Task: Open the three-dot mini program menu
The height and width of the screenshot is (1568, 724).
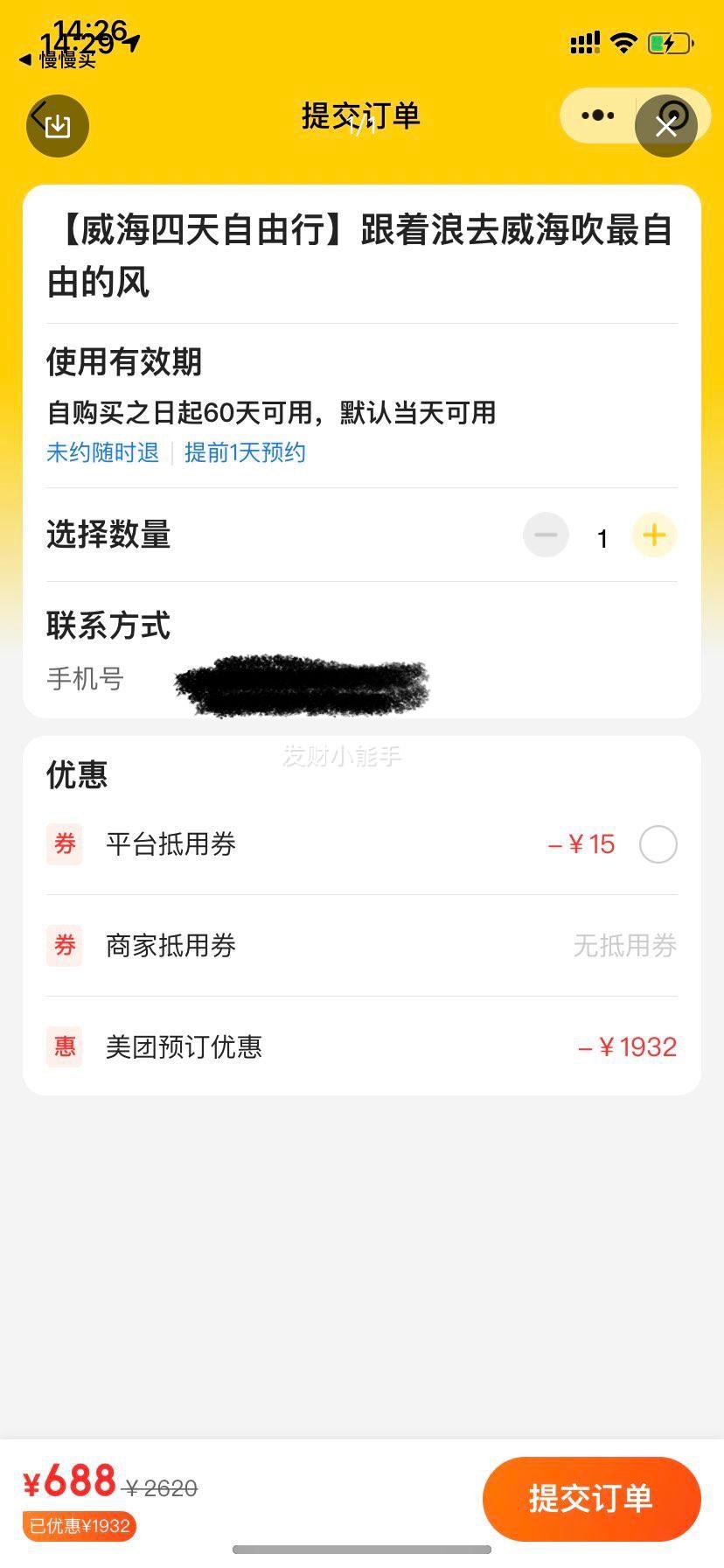Action: pos(598,115)
